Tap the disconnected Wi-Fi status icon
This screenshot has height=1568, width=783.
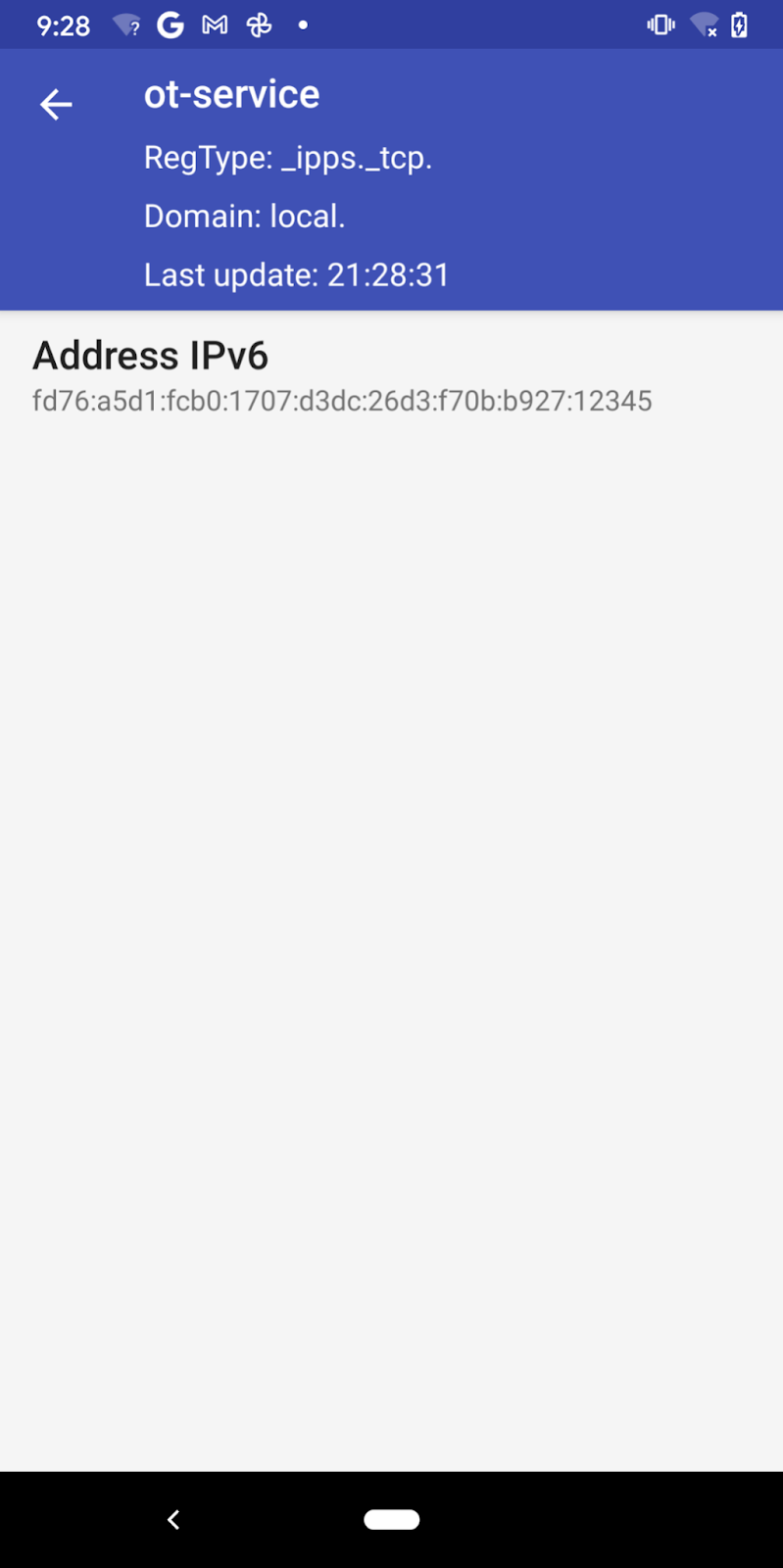703,24
